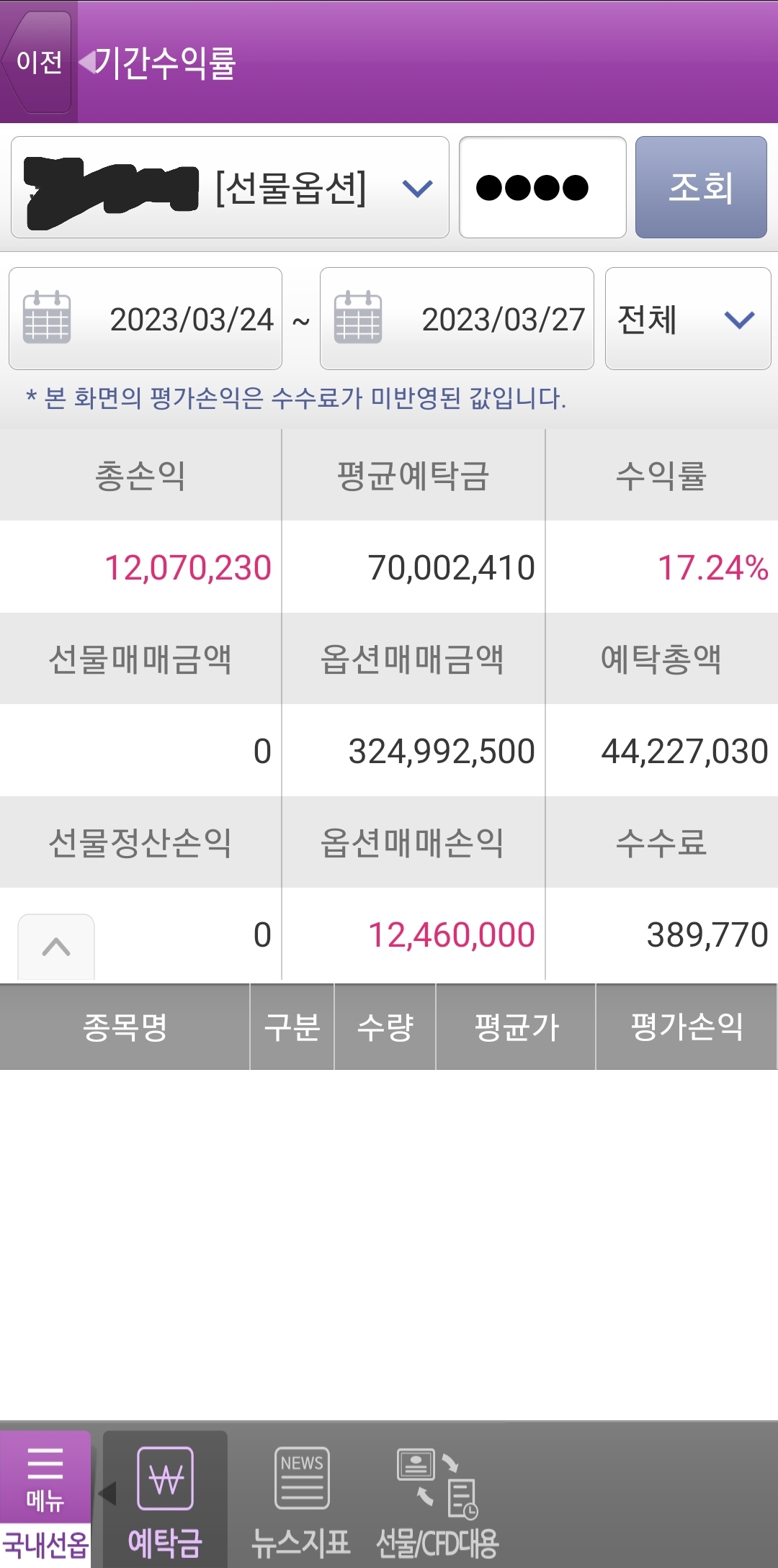Run the 조회 lookup button
Viewport: 778px width, 1568px height.
700,187
